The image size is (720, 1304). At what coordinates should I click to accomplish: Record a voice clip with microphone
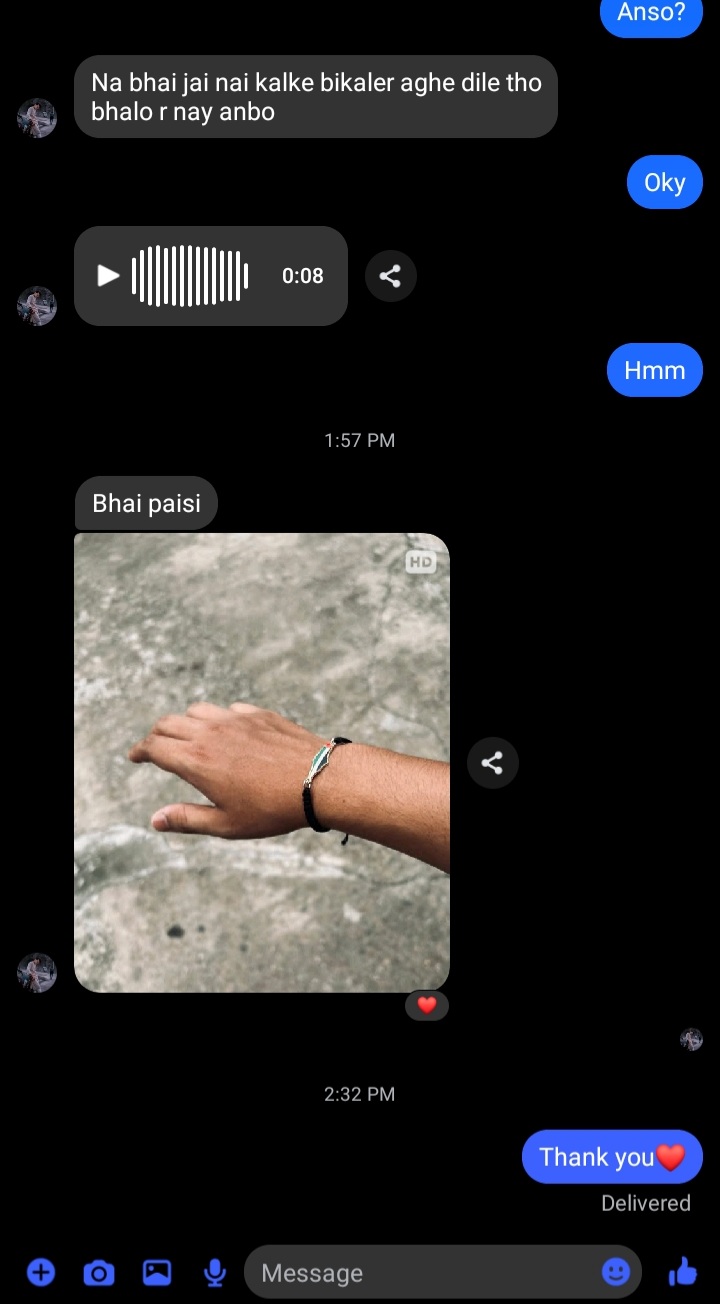[x=214, y=1272]
